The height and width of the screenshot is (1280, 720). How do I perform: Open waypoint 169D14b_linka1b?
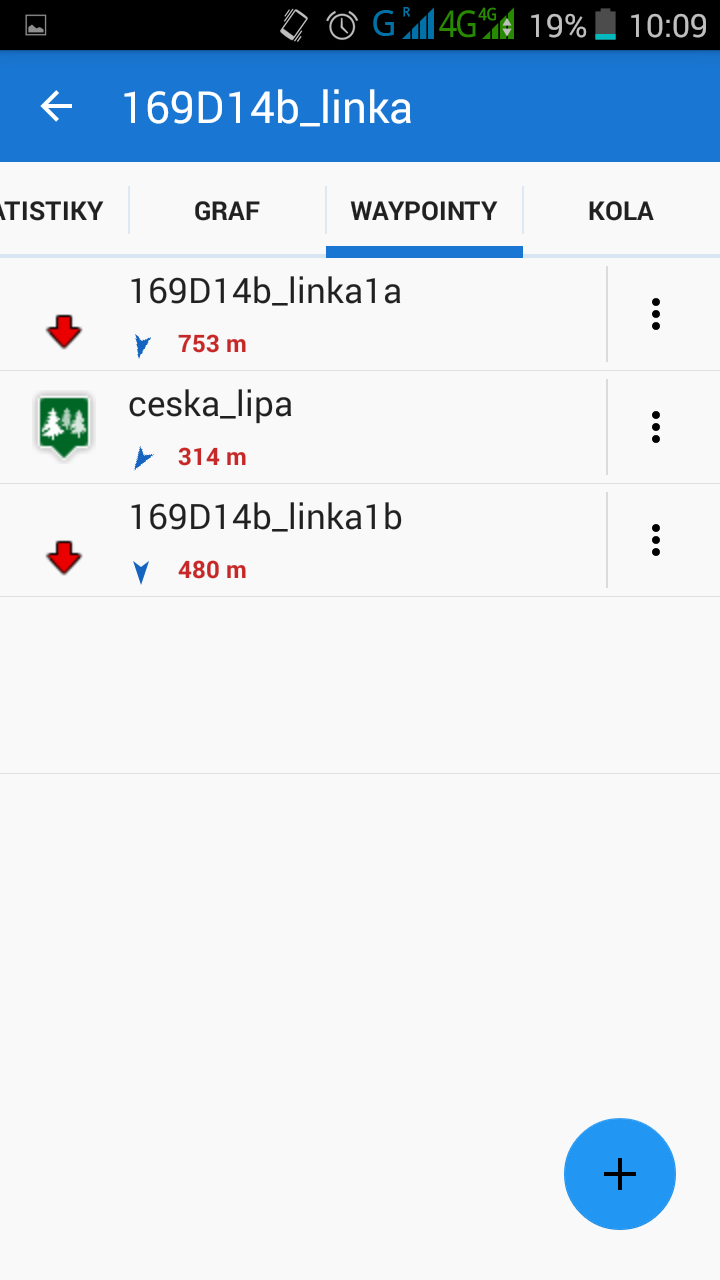[x=300, y=540]
